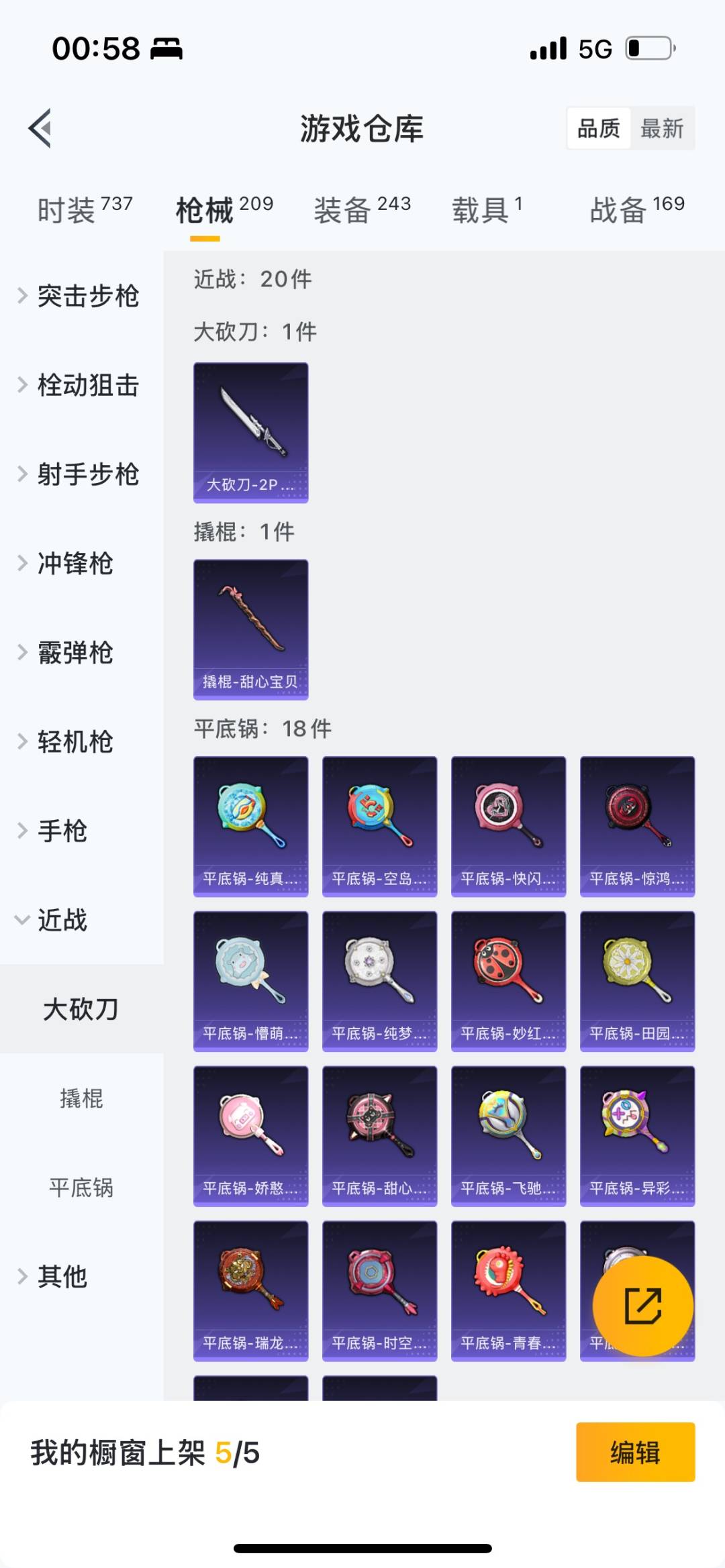Go back using the top-left arrow

point(40,128)
